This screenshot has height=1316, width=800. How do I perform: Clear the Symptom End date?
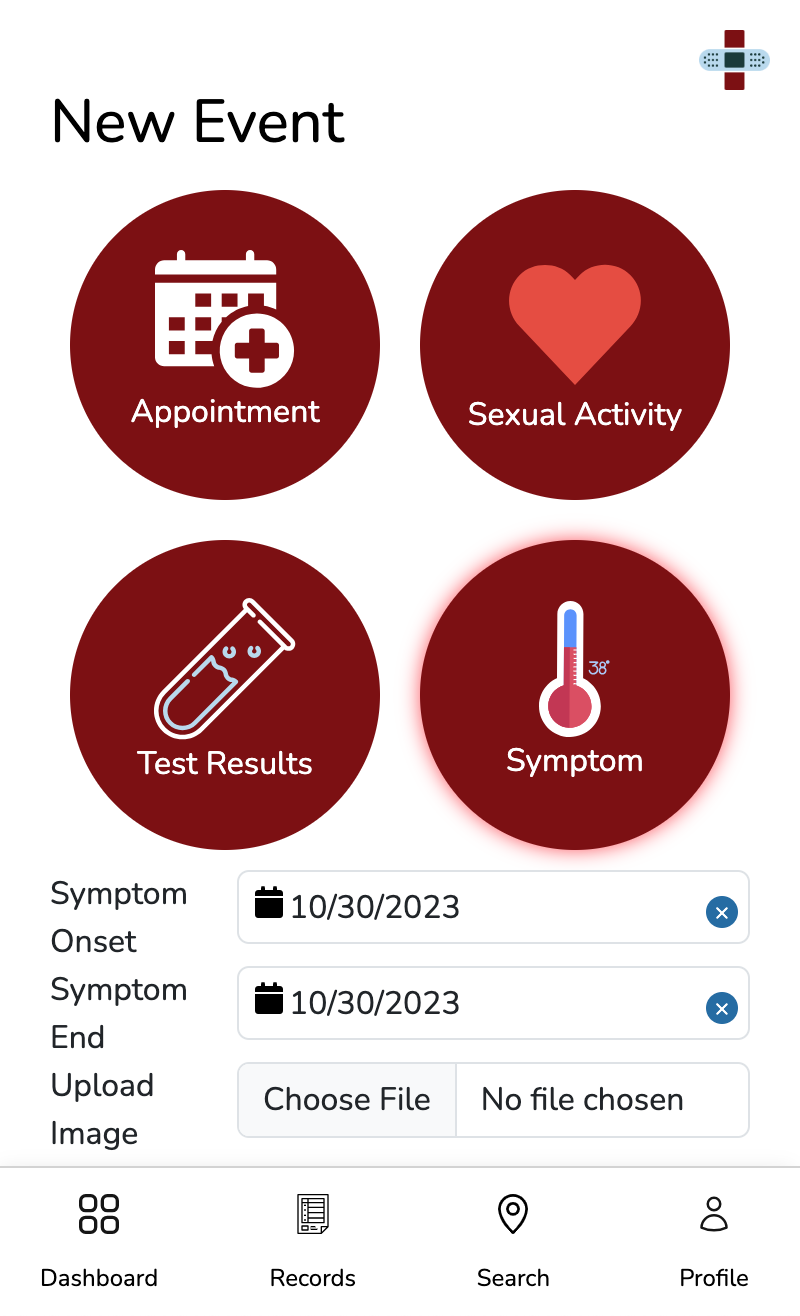tap(721, 1007)
